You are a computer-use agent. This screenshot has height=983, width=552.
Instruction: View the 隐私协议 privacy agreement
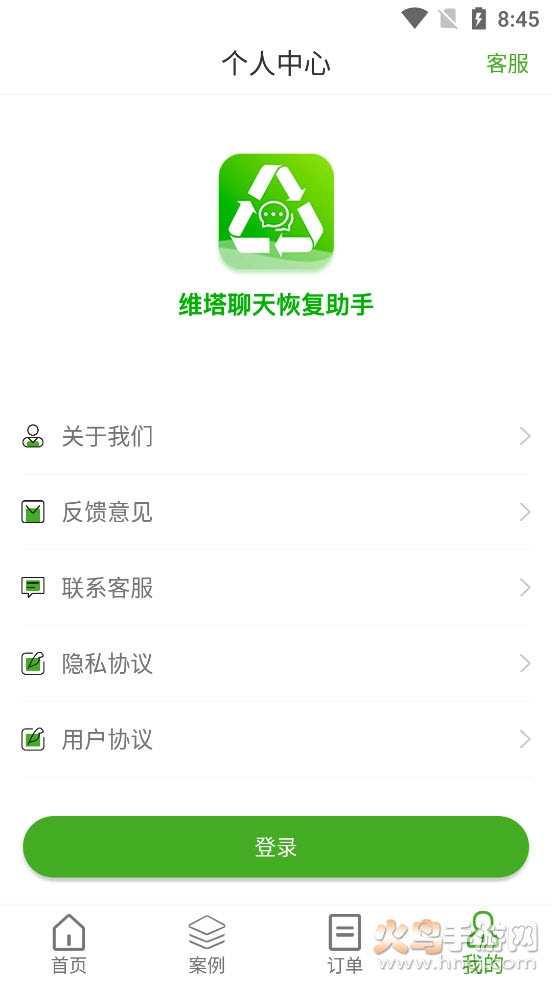click(276, 663)
